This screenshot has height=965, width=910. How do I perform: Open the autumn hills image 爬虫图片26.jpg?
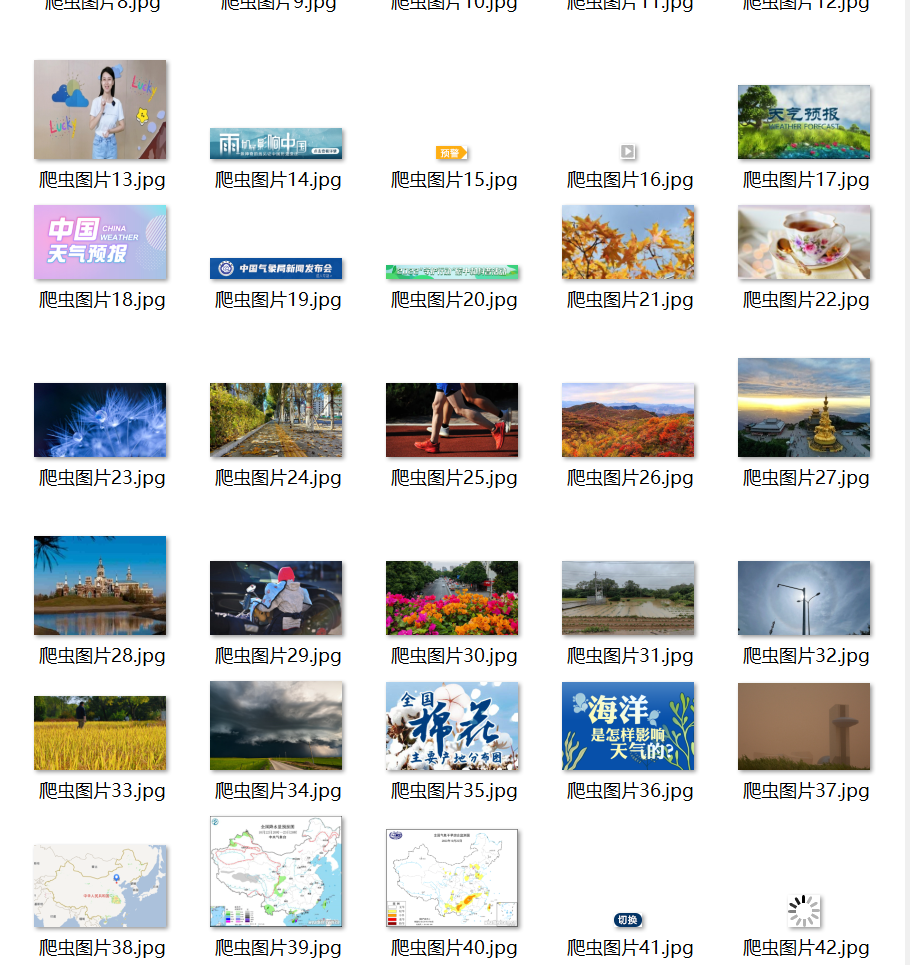coord(628,420)
